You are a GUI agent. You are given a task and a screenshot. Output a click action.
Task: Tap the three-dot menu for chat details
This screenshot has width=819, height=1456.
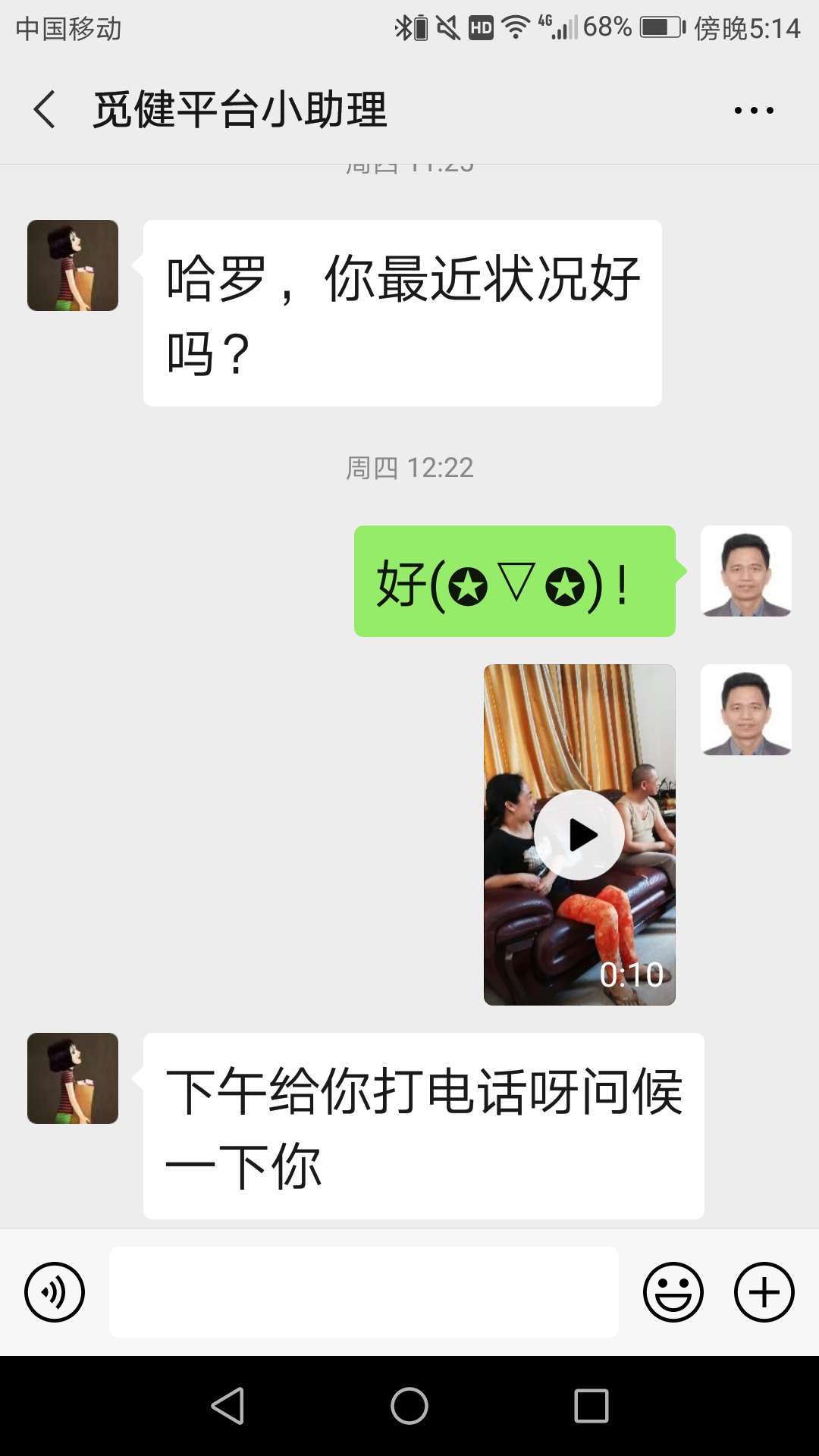coord(753,109)
